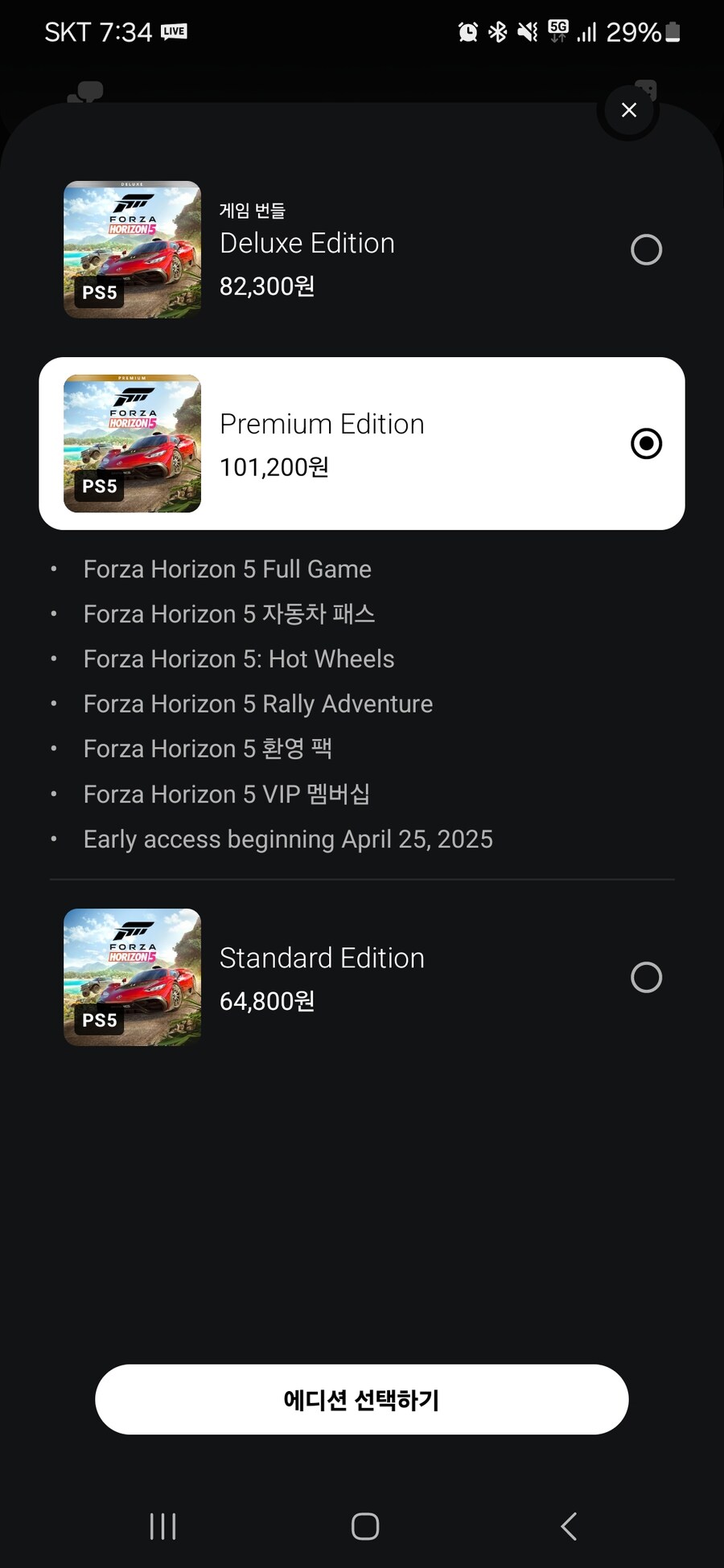This screenshot has height=1568, width=724.
Task: Tap the Premium Edition PS5 cover thumbnail
Action: click(132, 443)
